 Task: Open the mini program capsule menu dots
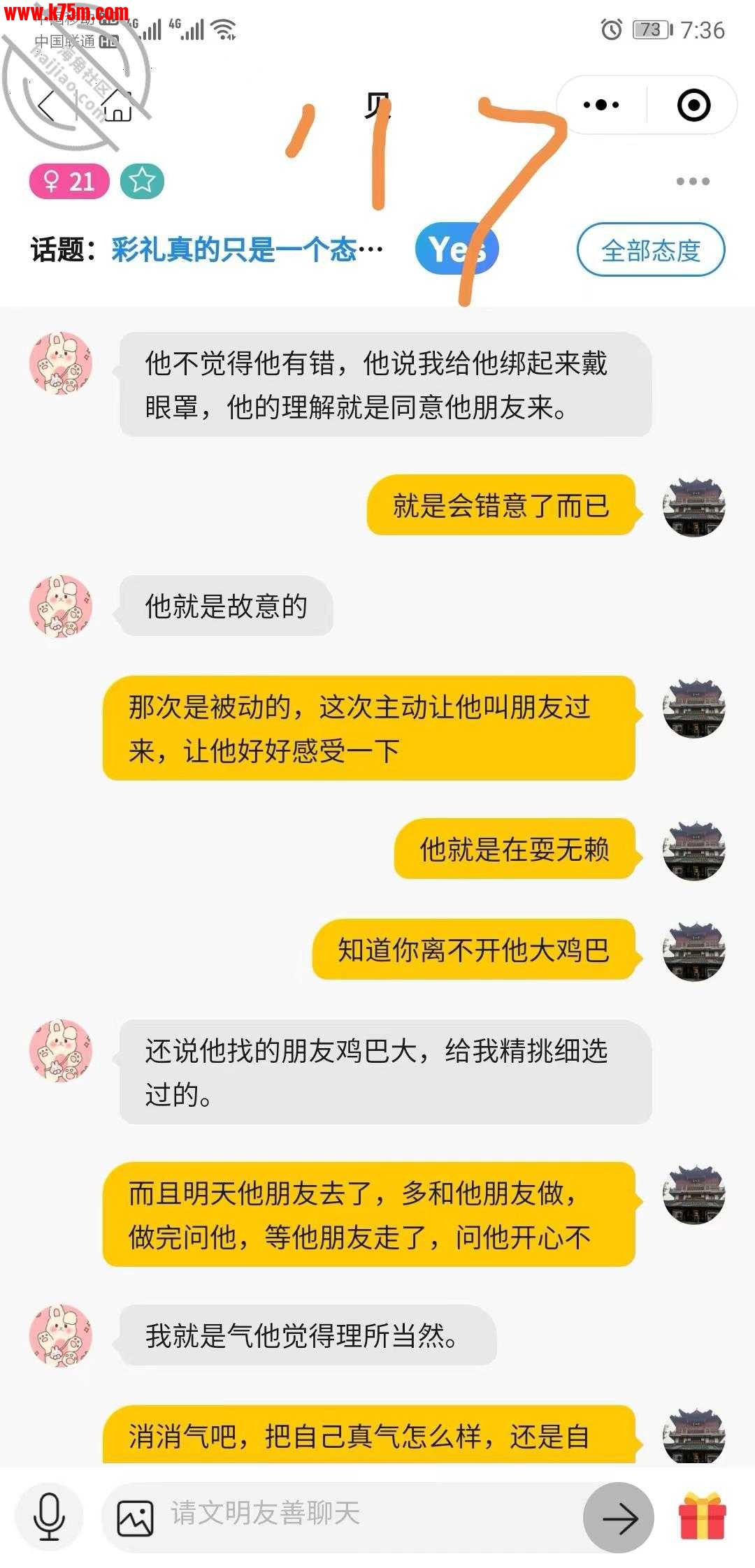(601, 106)
